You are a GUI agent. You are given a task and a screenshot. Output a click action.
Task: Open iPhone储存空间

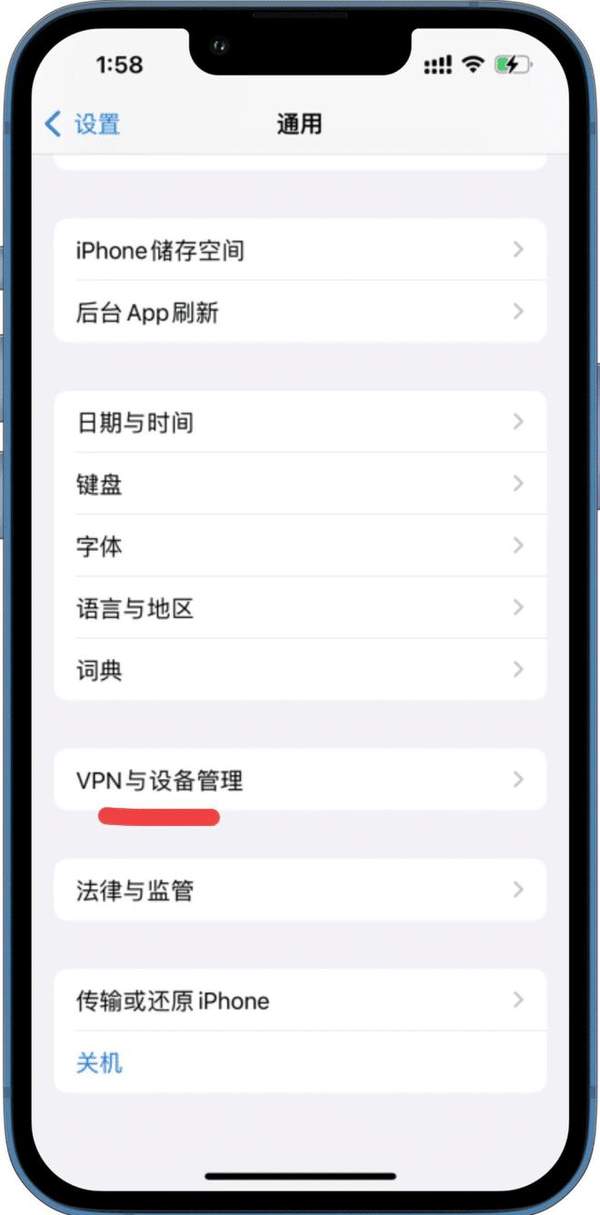point(300,250)
